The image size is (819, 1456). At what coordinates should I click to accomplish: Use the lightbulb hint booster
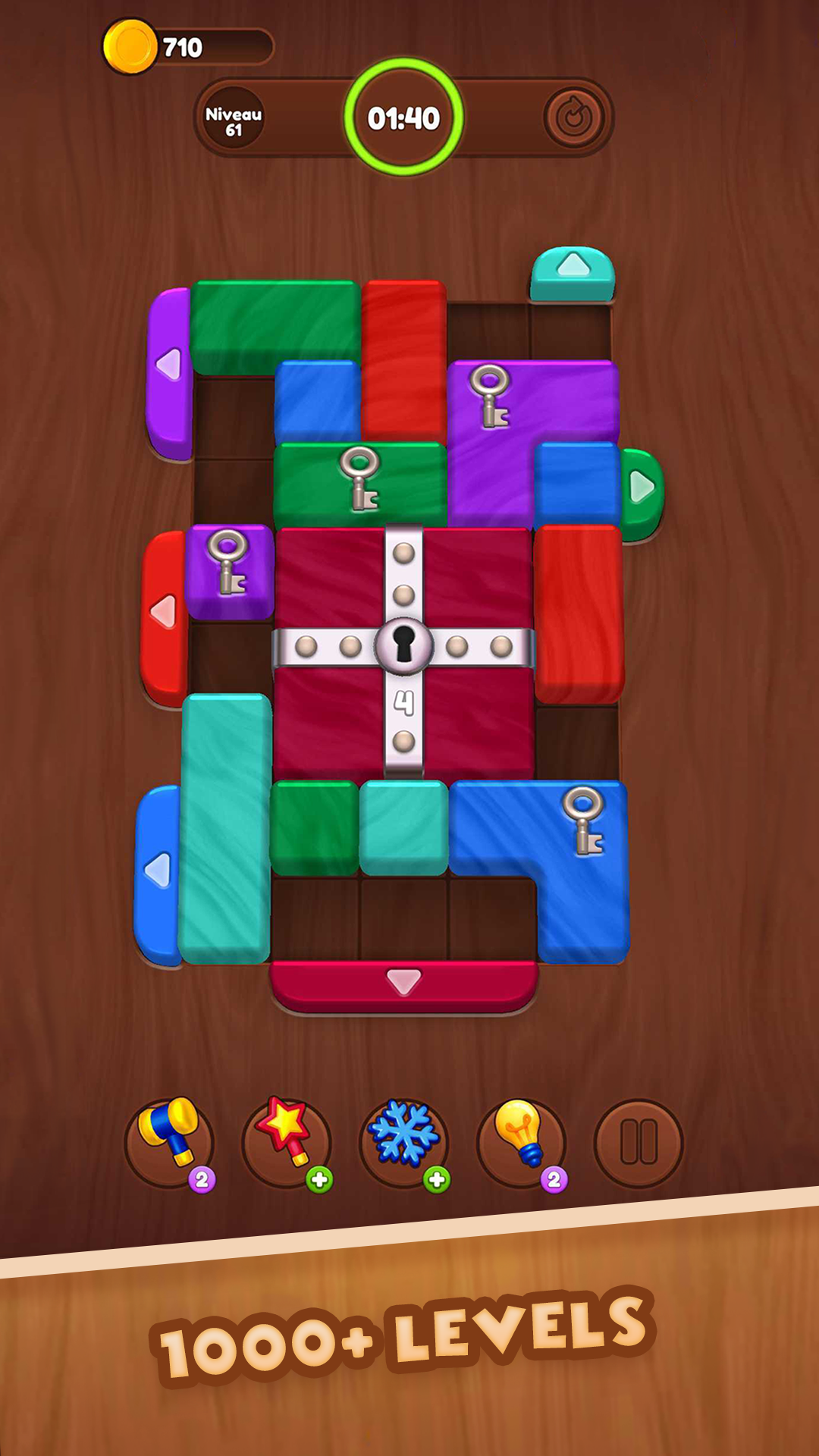coord(522,1141)
